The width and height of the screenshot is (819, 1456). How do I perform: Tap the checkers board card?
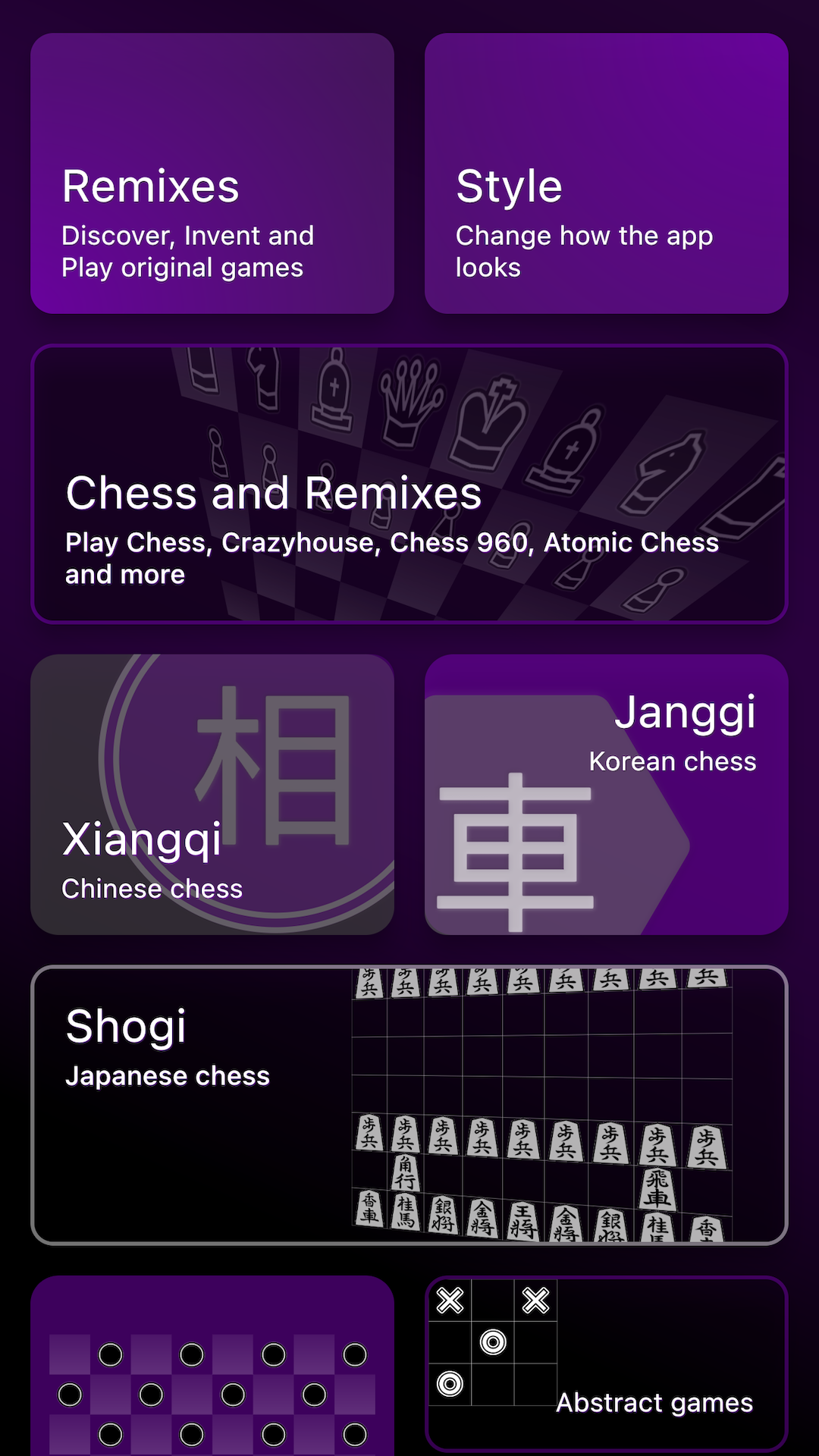pyautogui.click(x=212, y=1365)
